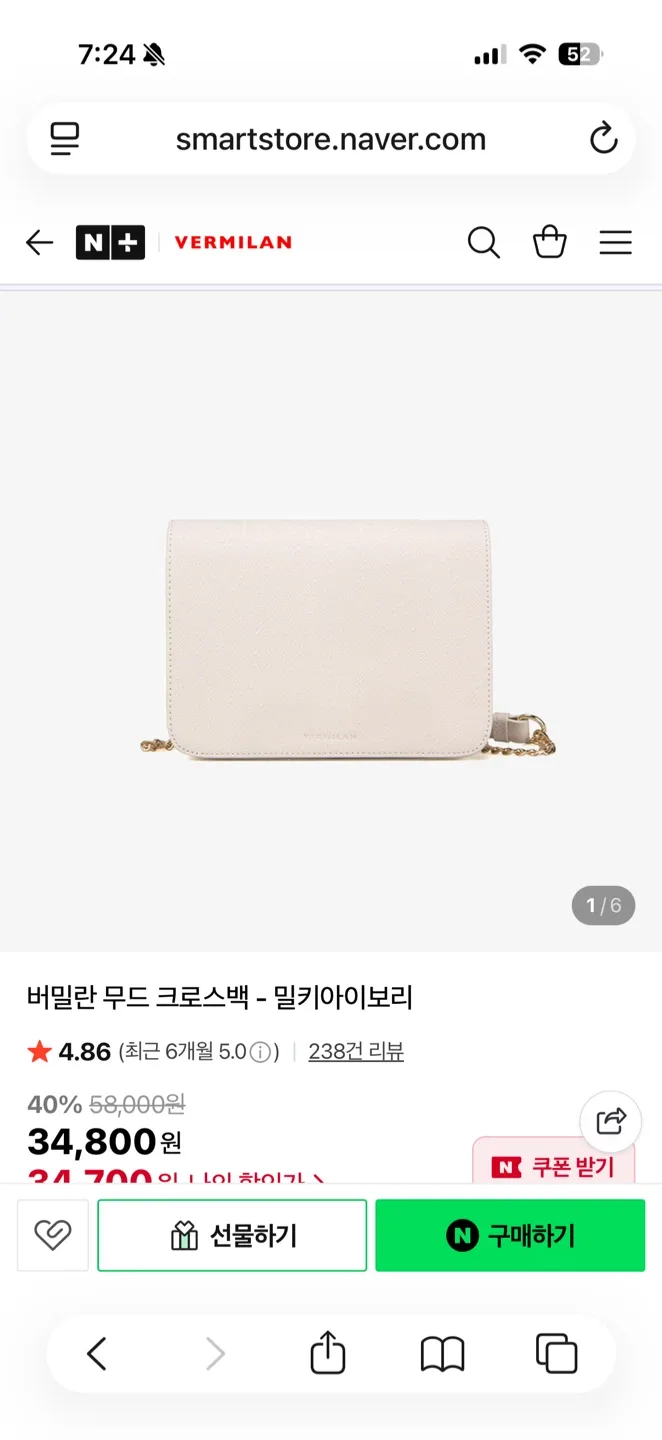Share this product
The height and width of the screenshot is (1440, 662).
pyautogui.click(x=611, y=1121)
